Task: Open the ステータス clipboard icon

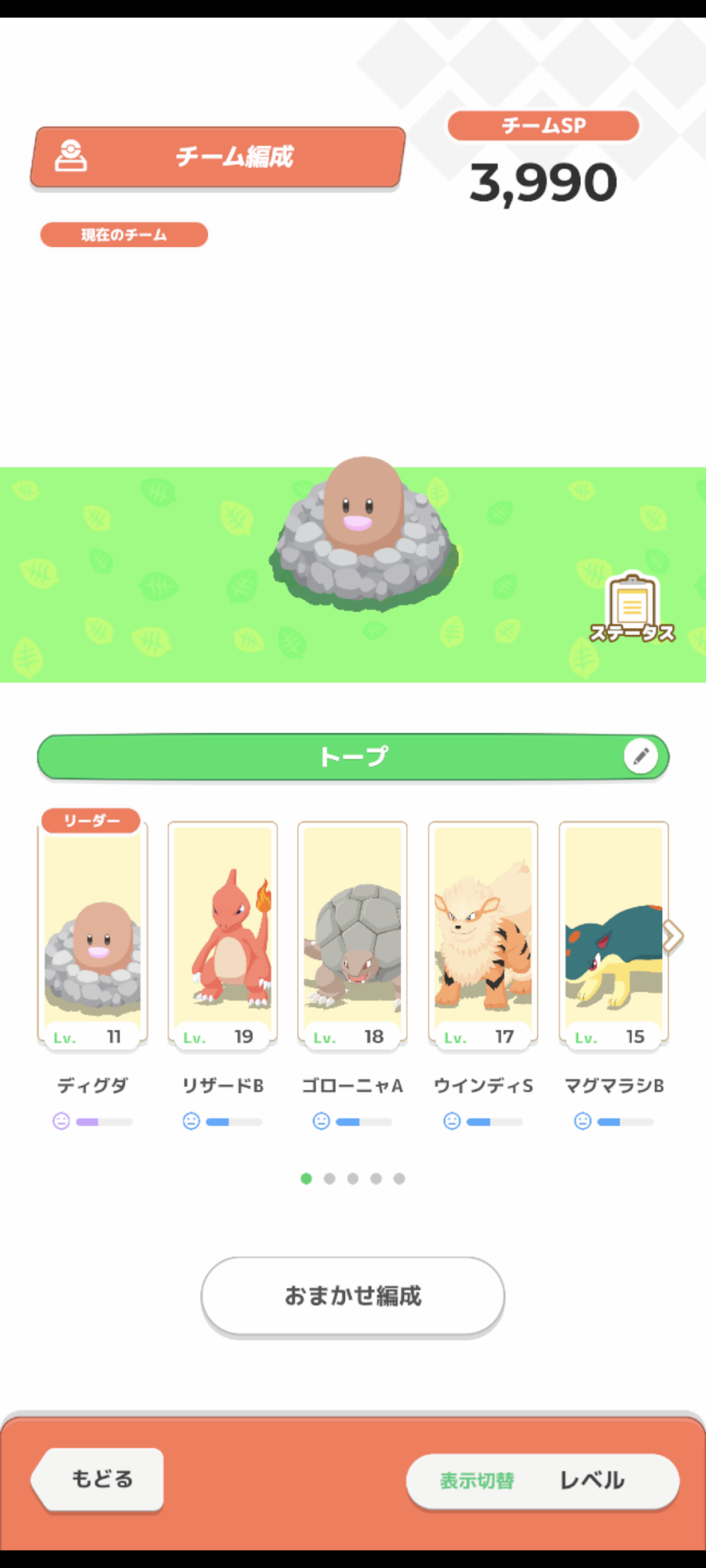Action: [632, 608]
